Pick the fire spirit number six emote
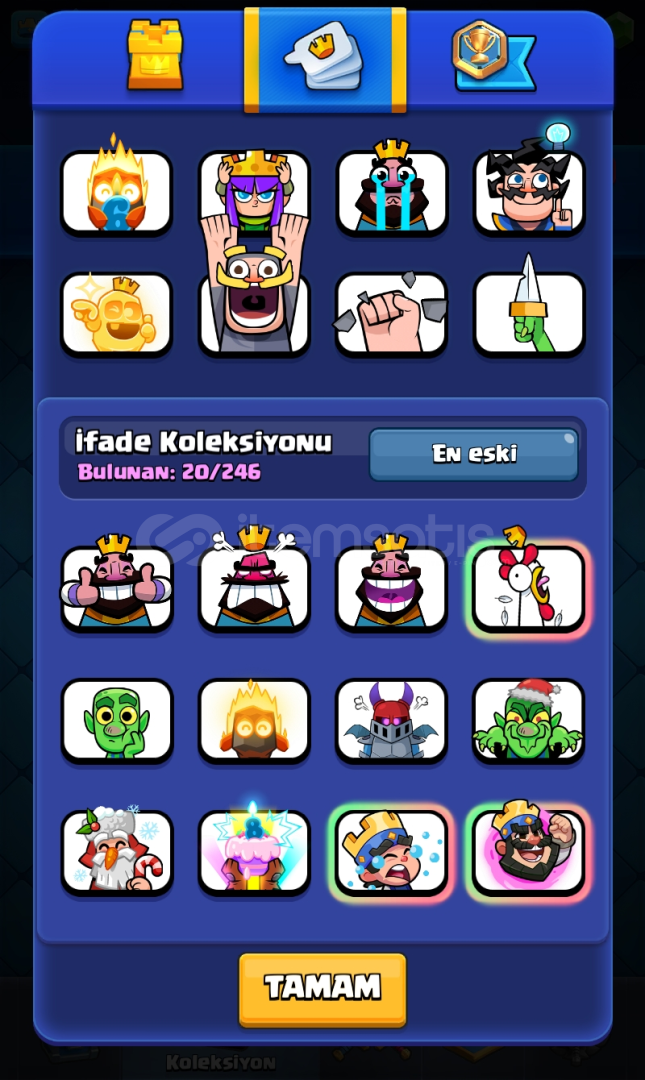Viewport: 645px width, 1080px height. (x=117, y=192)
